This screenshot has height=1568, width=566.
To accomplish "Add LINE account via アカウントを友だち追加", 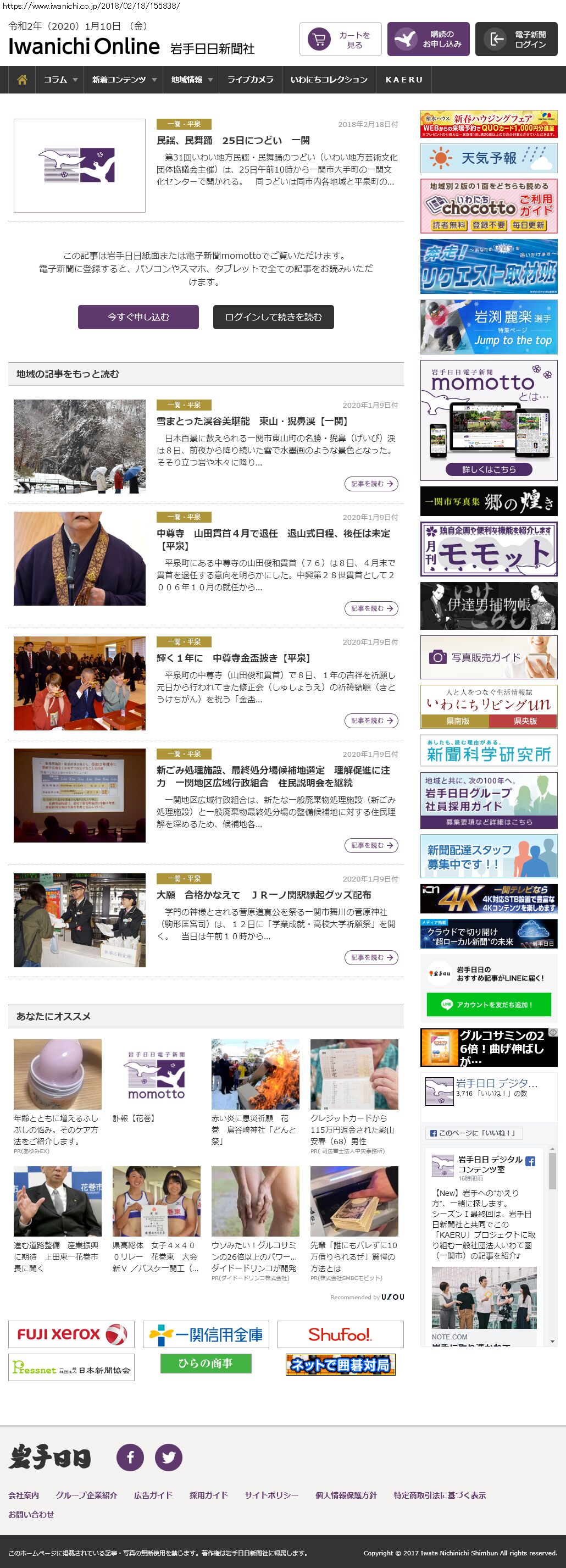I will click(488, 1004).
